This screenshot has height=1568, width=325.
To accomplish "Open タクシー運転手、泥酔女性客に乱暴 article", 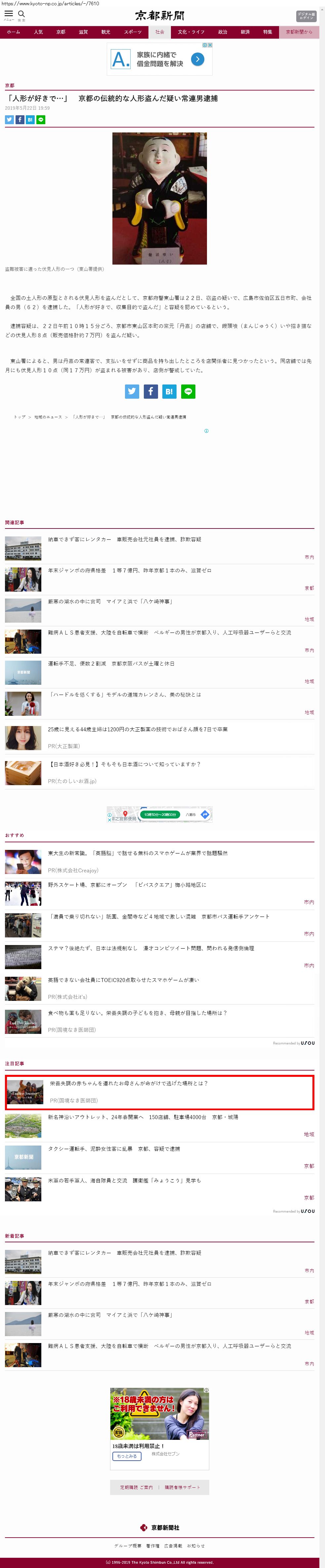I will pos(113,1149).
